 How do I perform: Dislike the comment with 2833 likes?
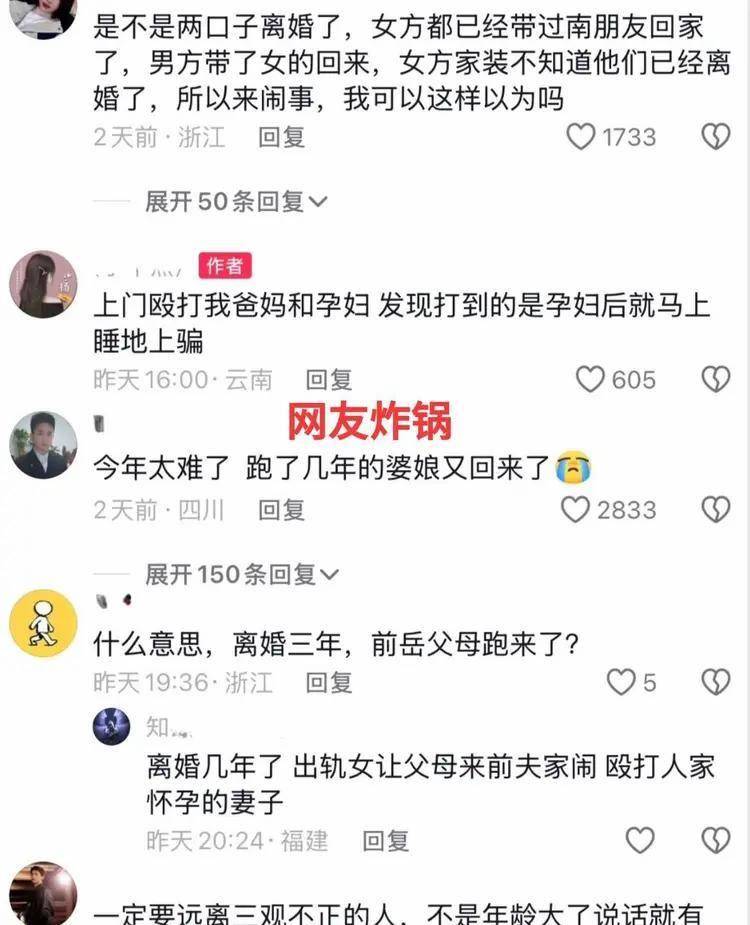(715, 510)
